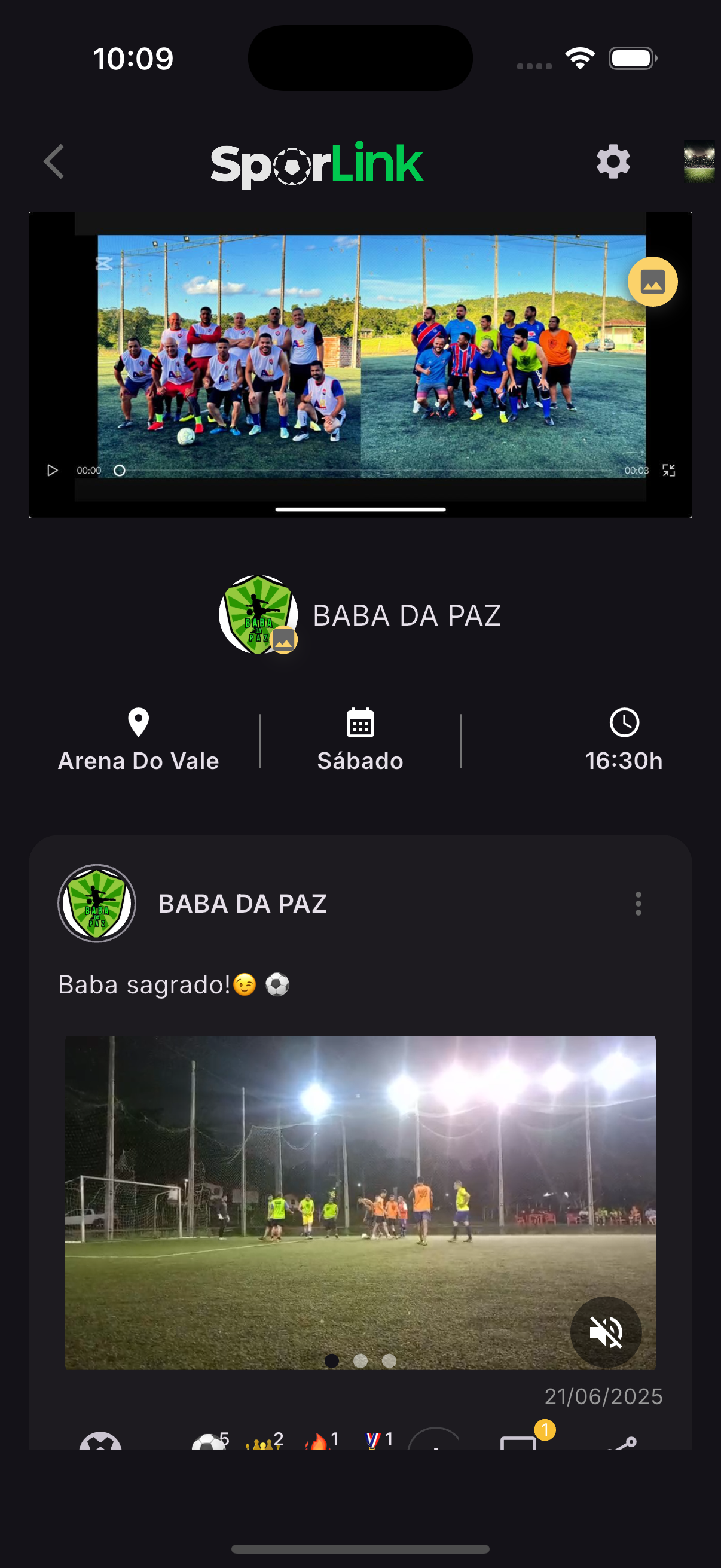
Task: Select the second carousel dot
Action: point(360,1360)
